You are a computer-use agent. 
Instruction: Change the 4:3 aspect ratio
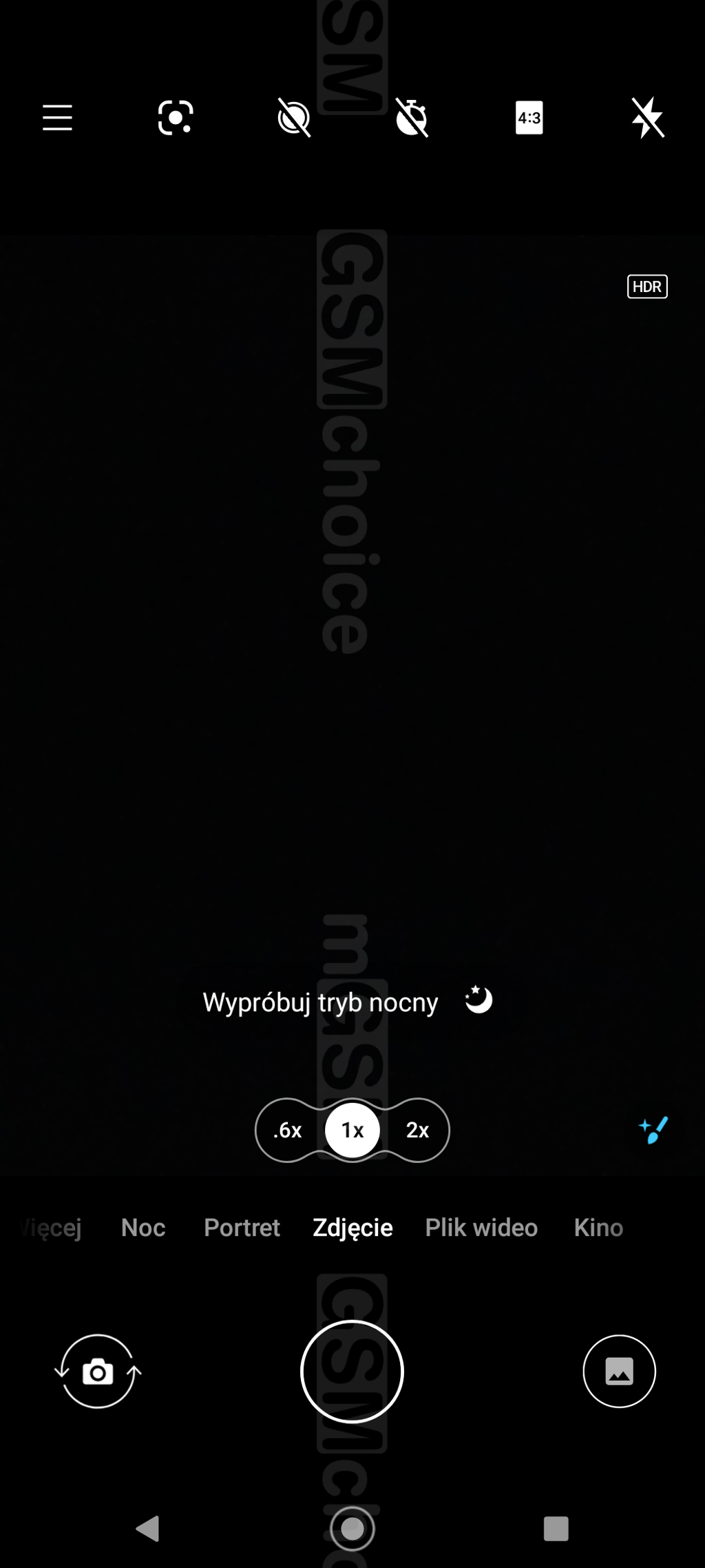(529, 118)
